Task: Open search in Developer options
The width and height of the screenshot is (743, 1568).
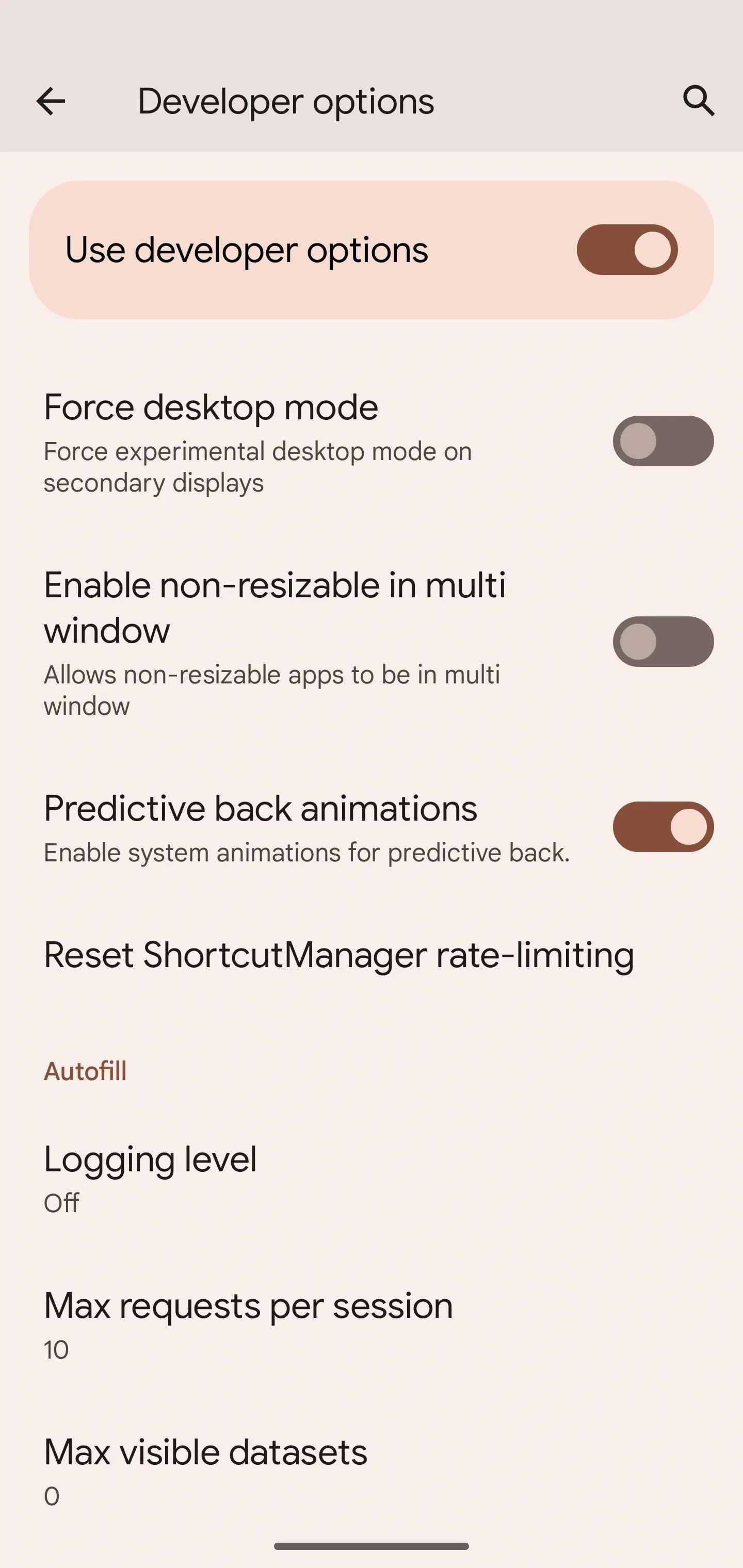Action: (x=699, y=101)
